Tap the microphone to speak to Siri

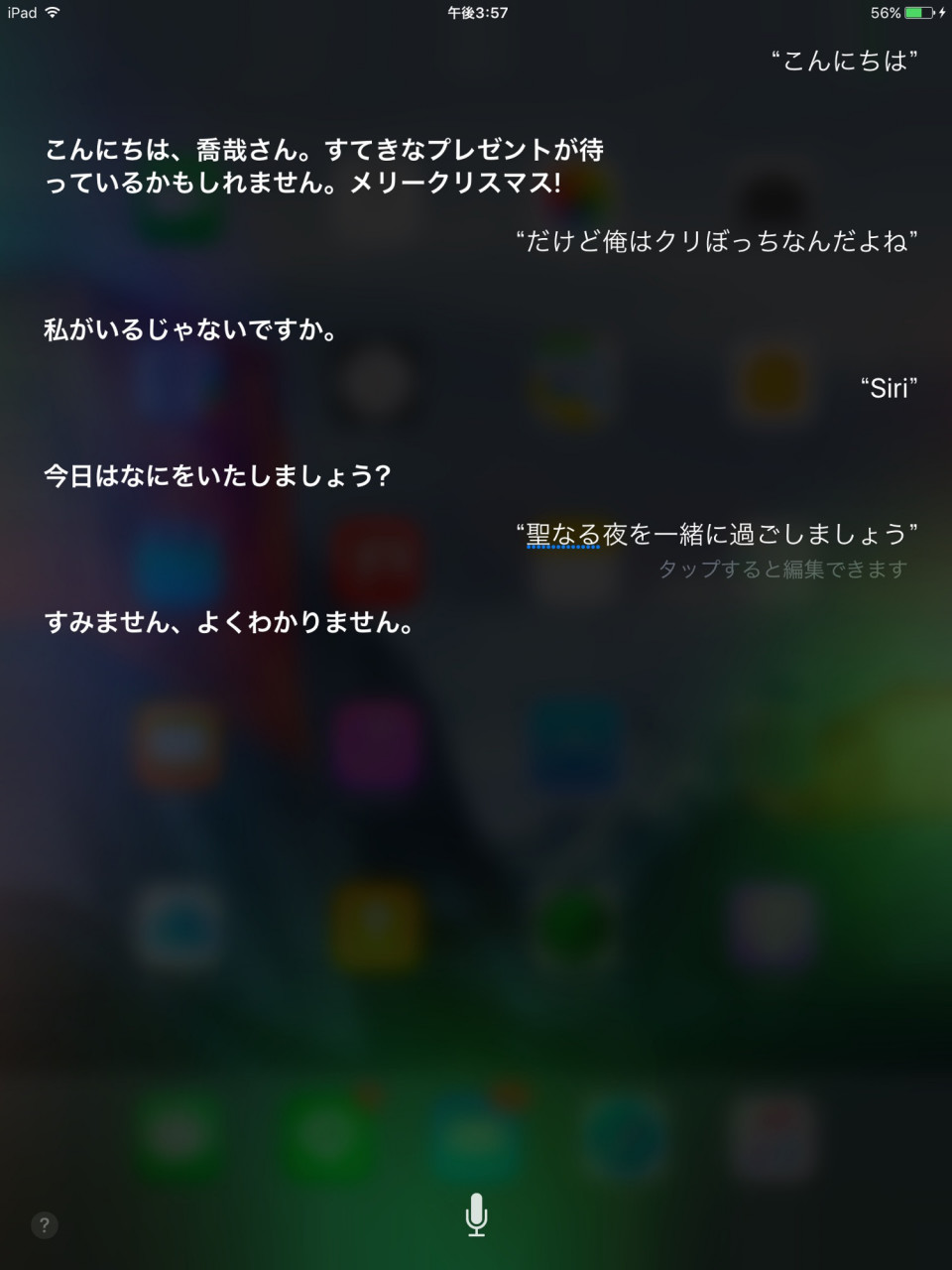(476, 1214)
